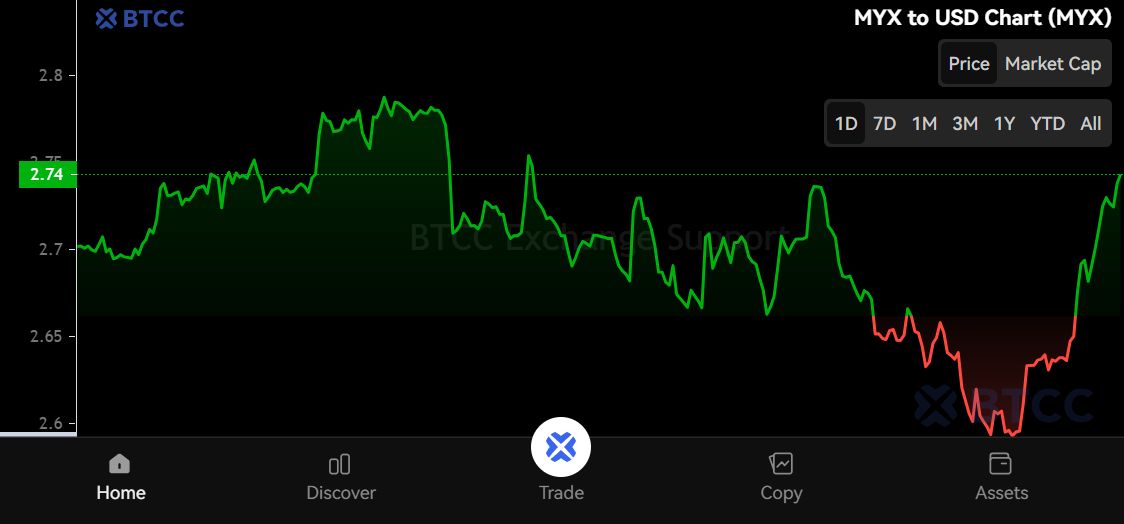View the 1Y price history
The image size is (1124, 524).
(x=1004, y=124)
